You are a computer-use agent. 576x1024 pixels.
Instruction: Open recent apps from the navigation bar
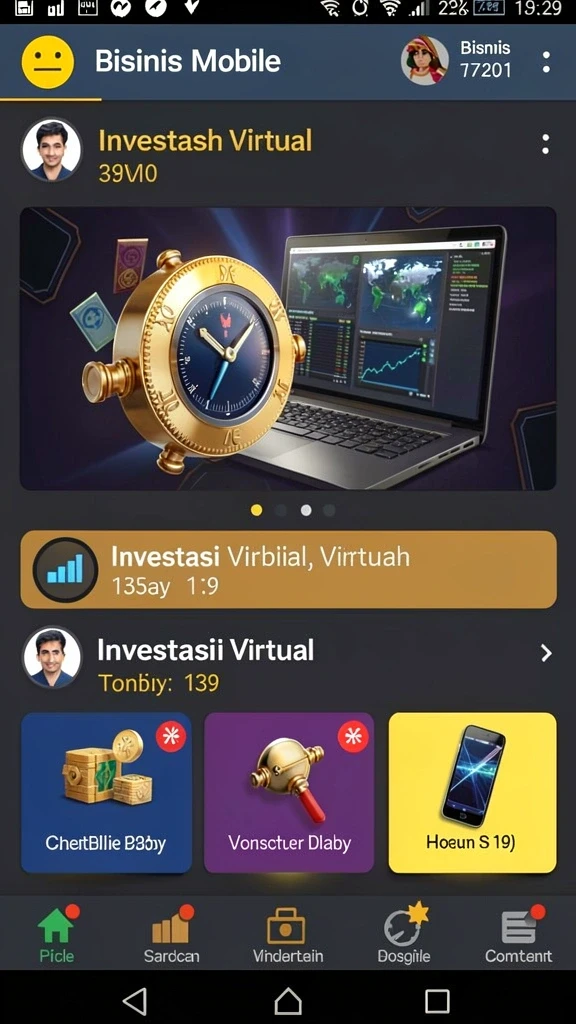click(x=437, y=1000)
